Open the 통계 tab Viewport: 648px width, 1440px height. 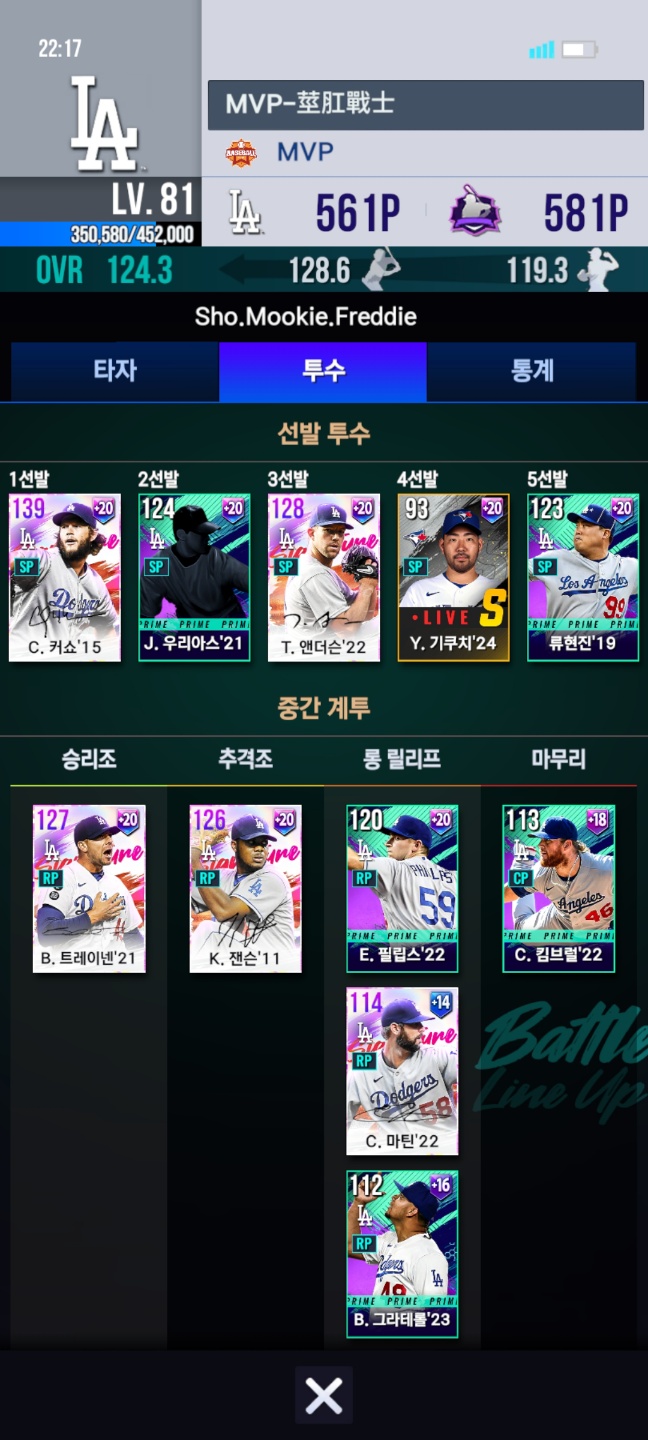(532, 371)
